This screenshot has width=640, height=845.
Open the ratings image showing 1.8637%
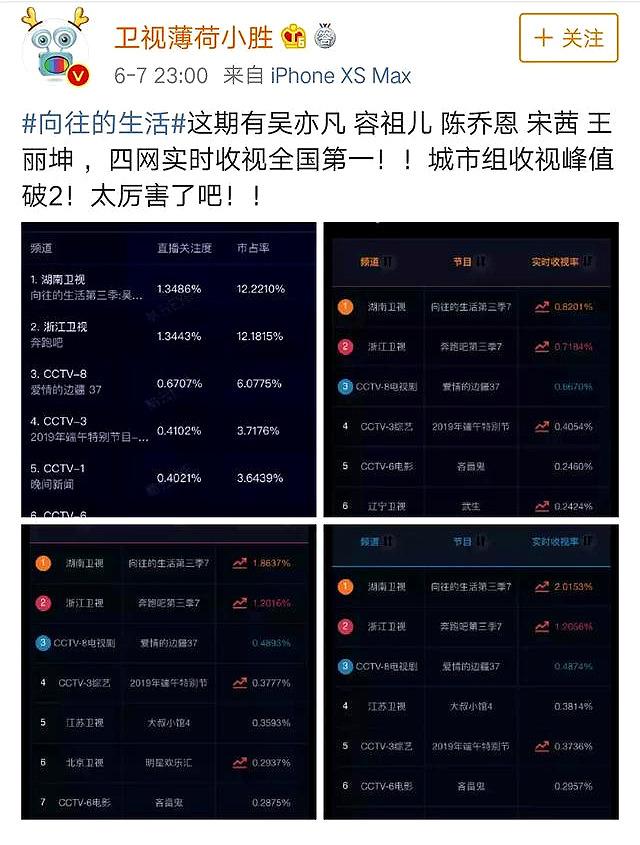(166, 672)
